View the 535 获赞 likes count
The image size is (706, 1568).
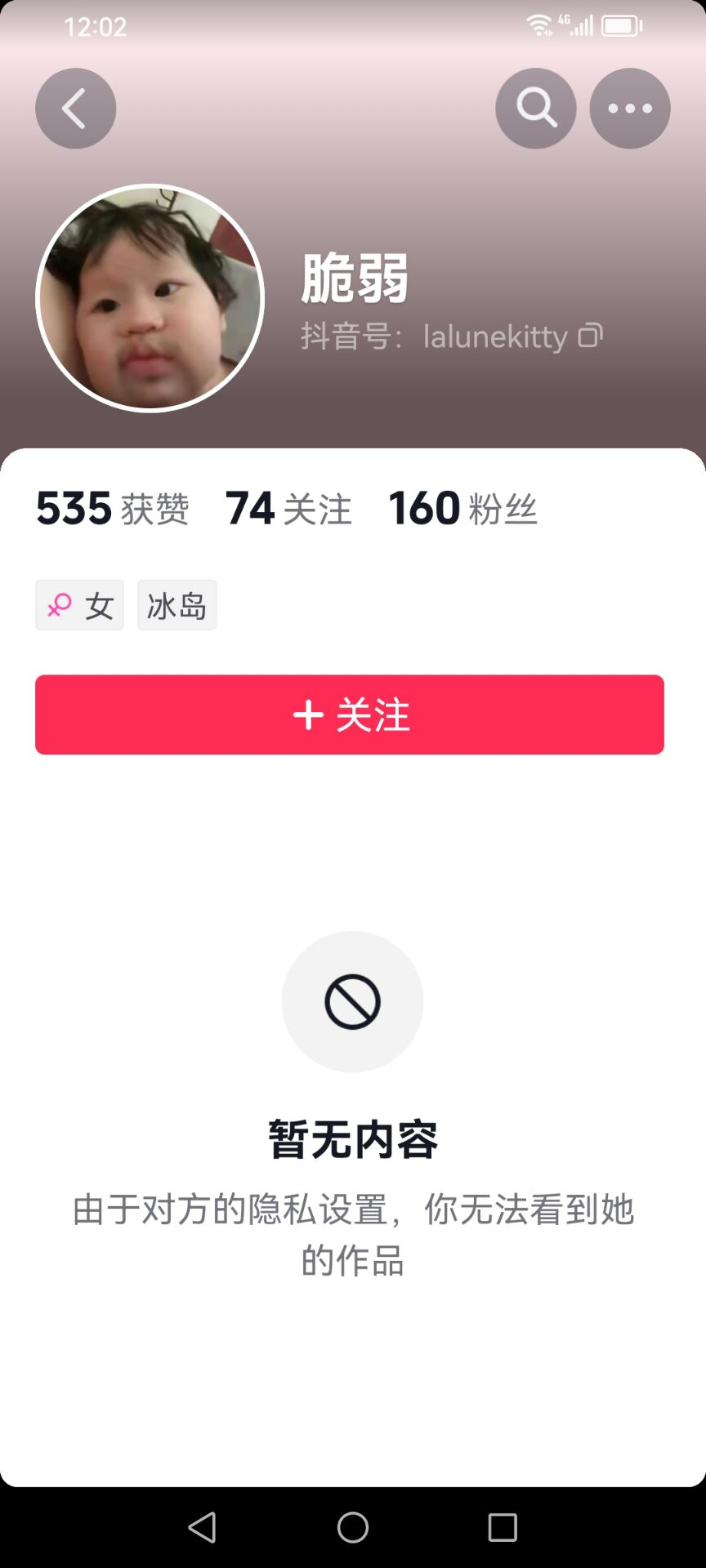(x=113, y=509)
